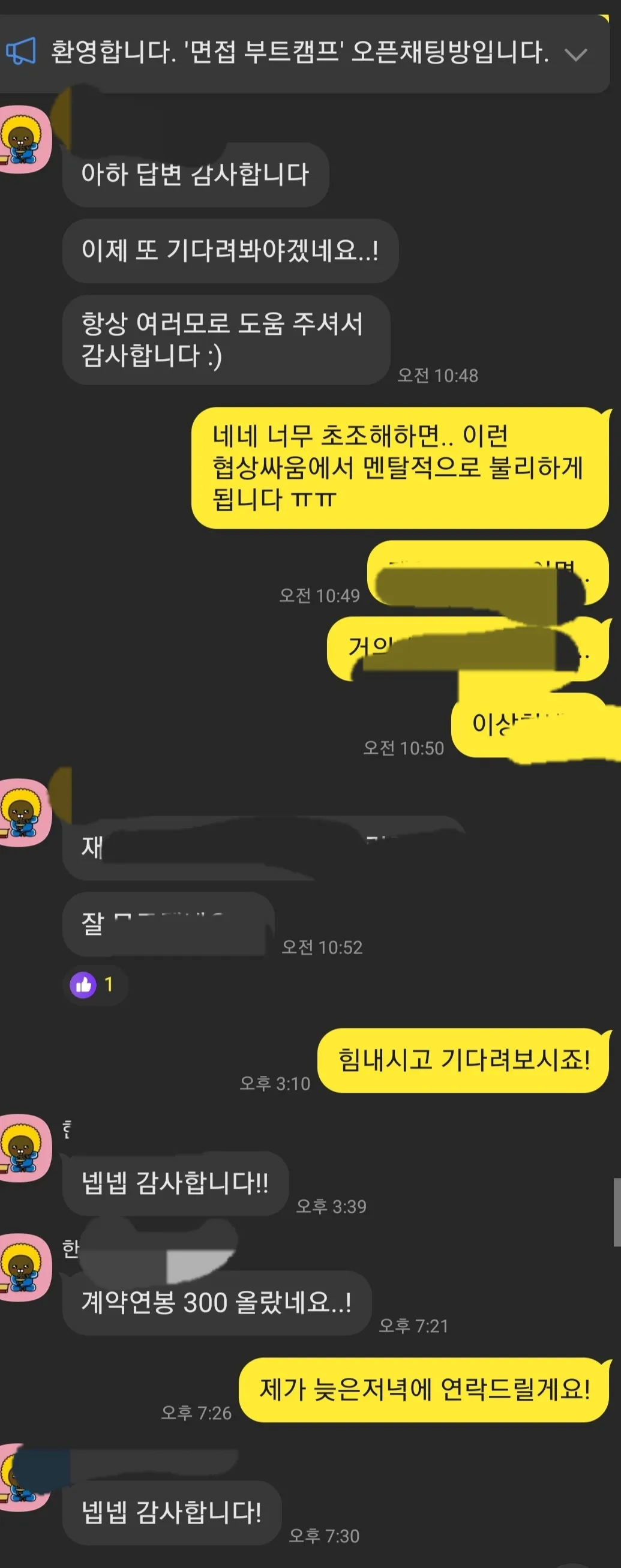Open sender avatar beside '넵넵 감사합니다!!' message
Screen dimensions: 621x1568
[25, 1148]
